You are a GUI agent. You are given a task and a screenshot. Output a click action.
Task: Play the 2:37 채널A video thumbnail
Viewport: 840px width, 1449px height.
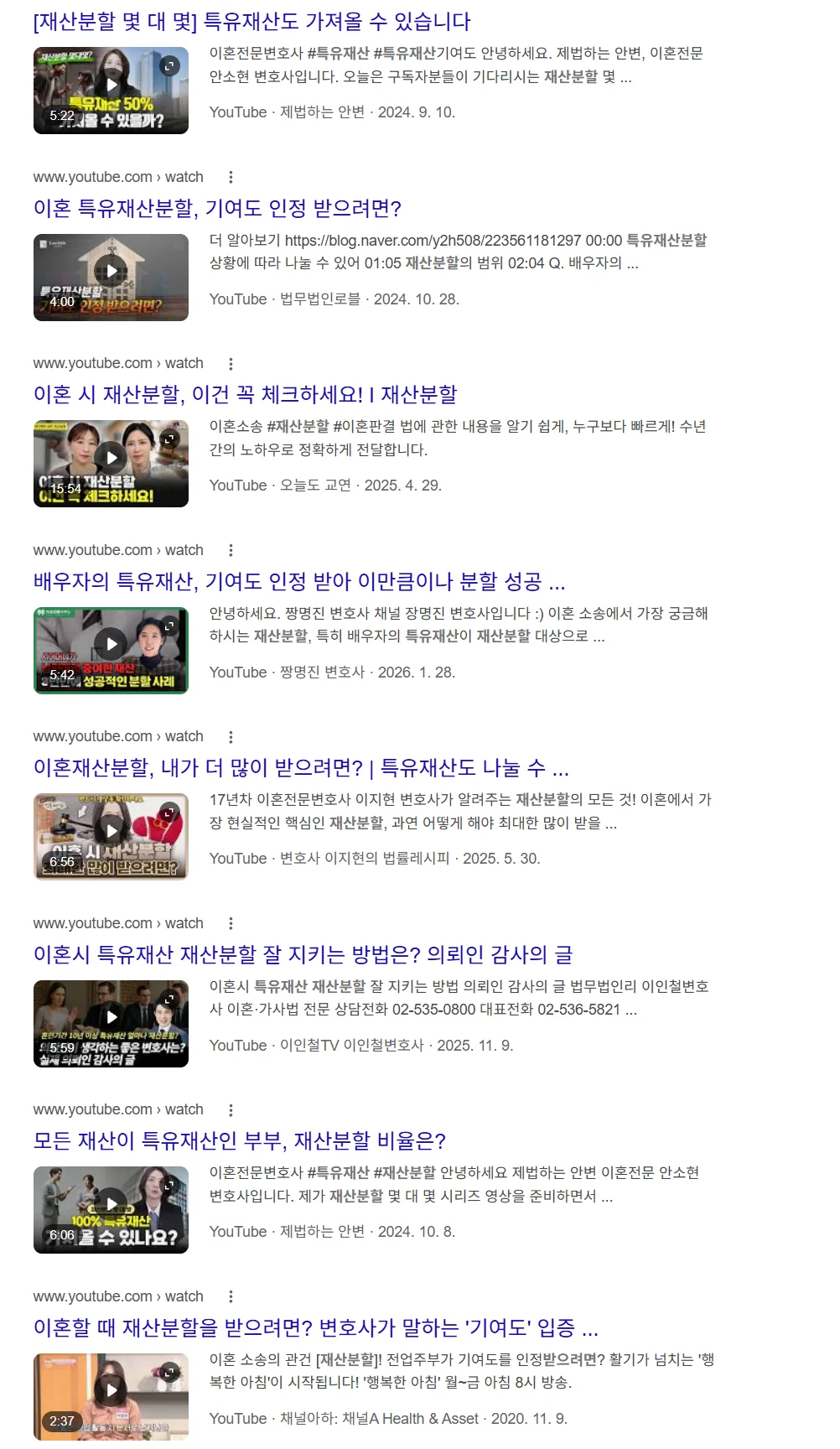click(111, 1397)
